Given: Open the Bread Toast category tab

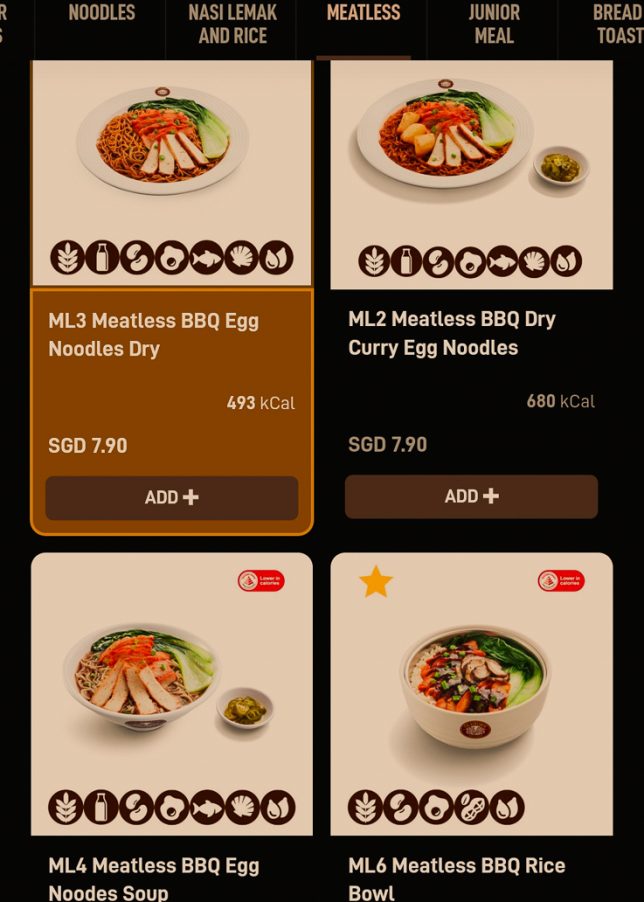Looking at the screenshot, I should pos(617,24).
